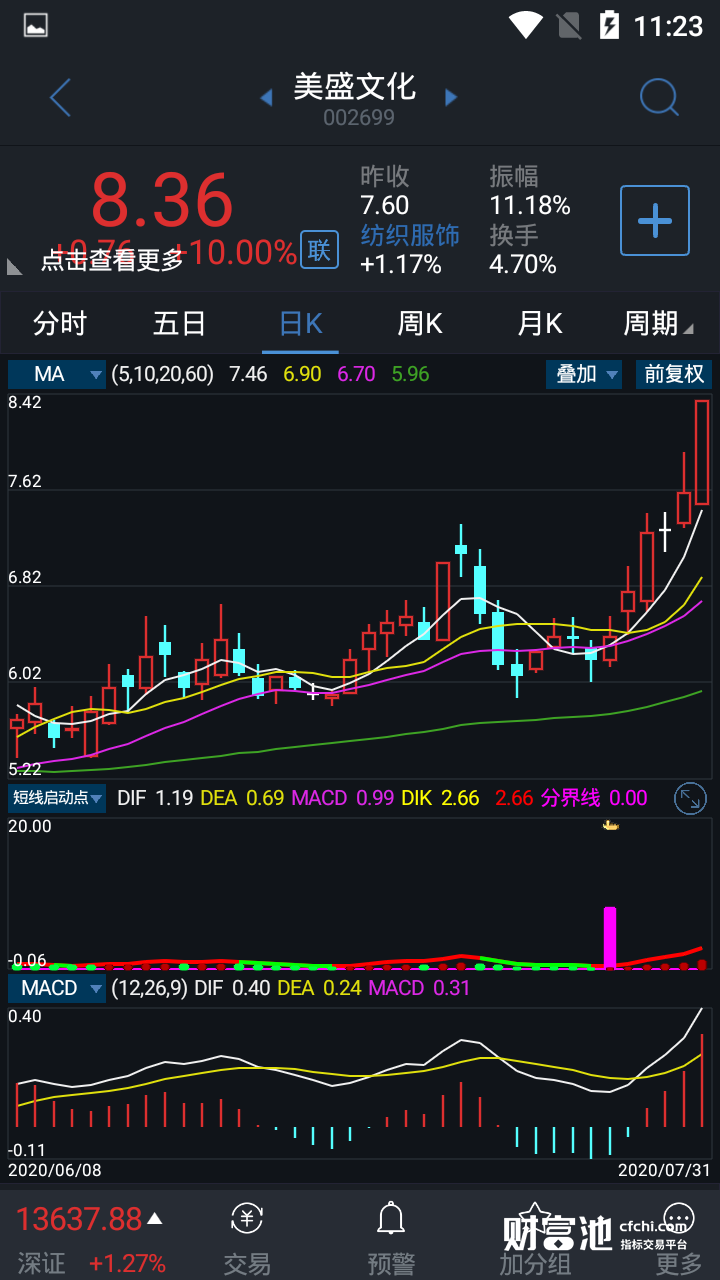The image size is (720, 1280).
Task: Open the 叠加 overlay dropdown
Action: (585, 374)
